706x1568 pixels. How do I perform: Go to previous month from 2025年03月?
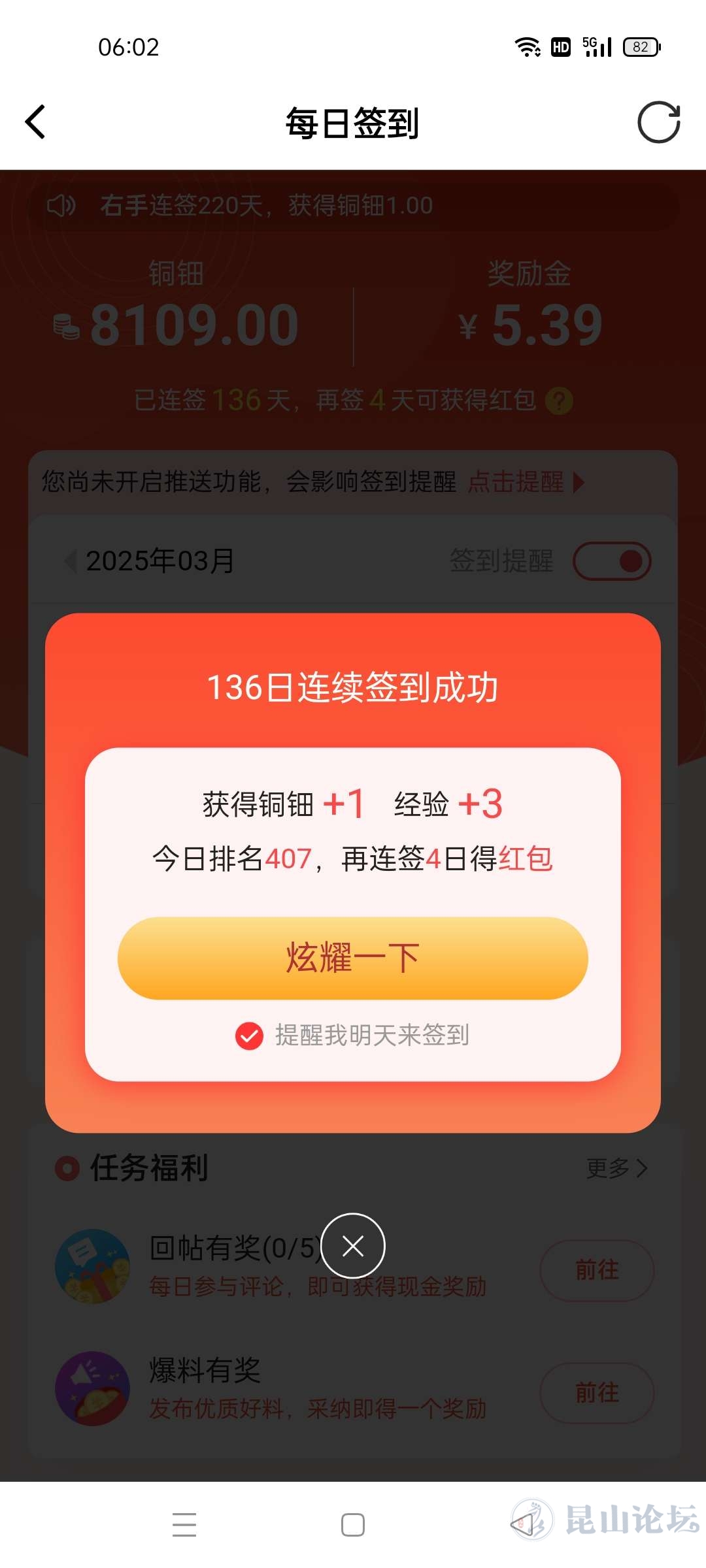pos(71,561)
